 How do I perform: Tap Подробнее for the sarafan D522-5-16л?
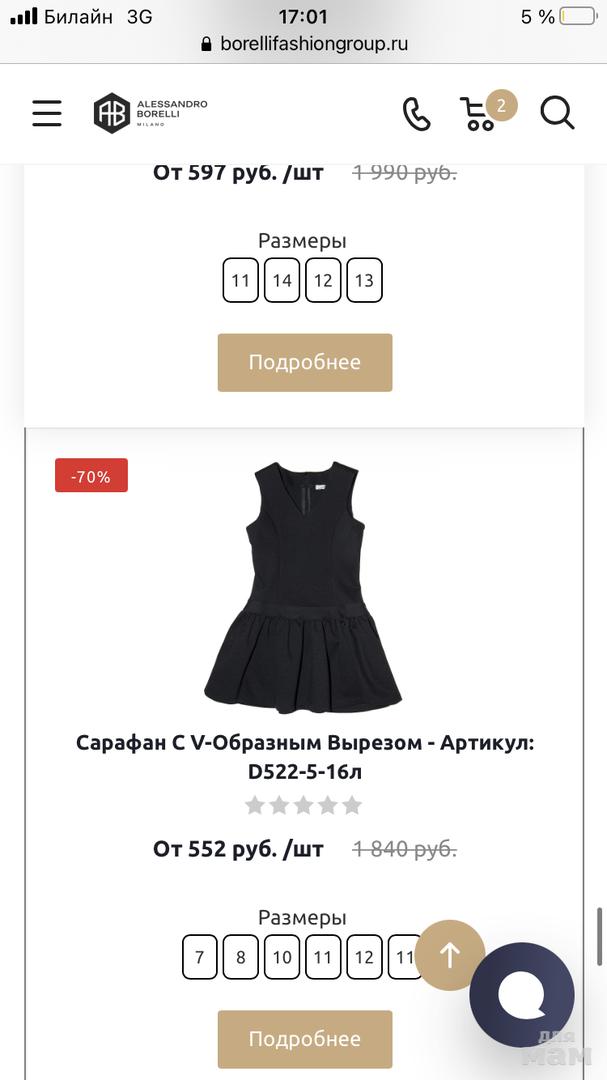click(x=305, y=1039)
